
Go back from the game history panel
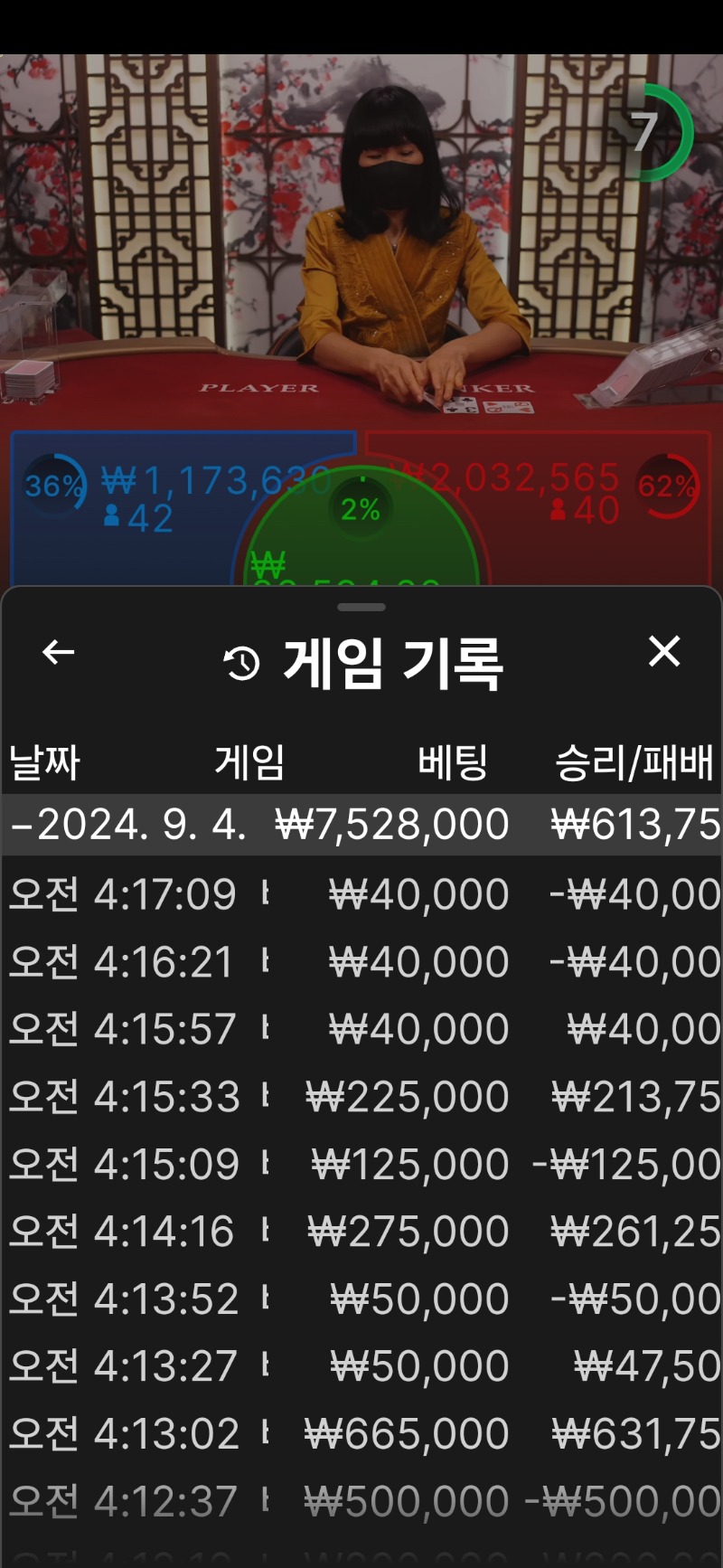click(59, 652)
